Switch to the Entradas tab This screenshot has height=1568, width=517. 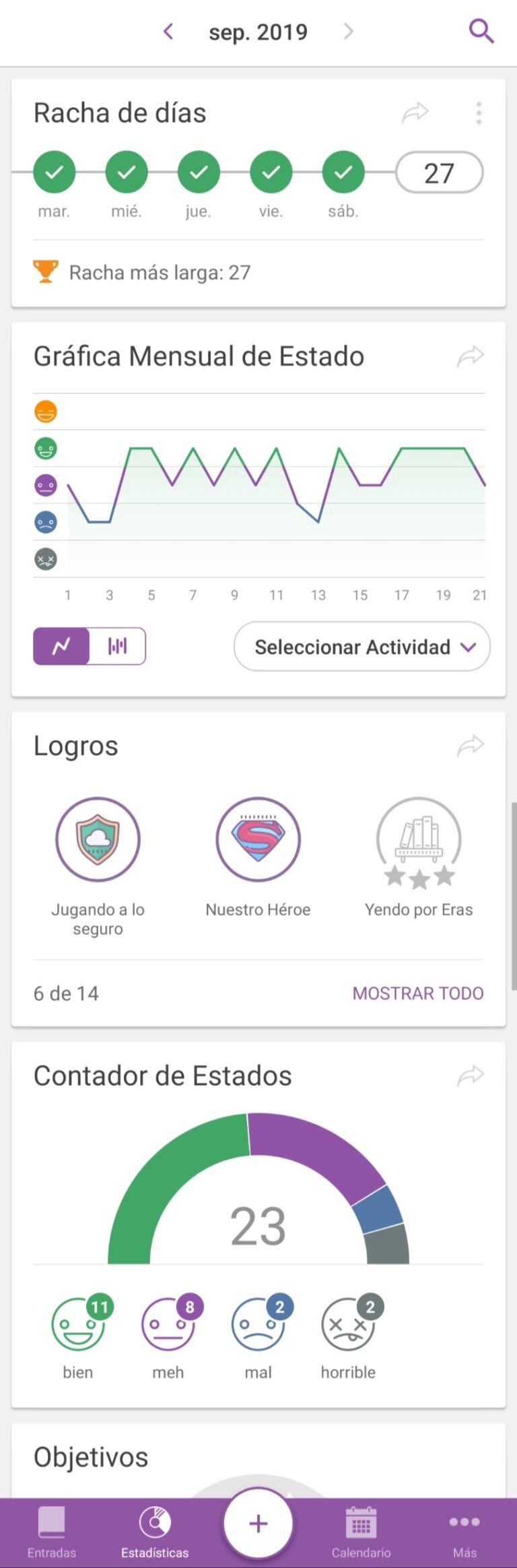point(52,1532)
